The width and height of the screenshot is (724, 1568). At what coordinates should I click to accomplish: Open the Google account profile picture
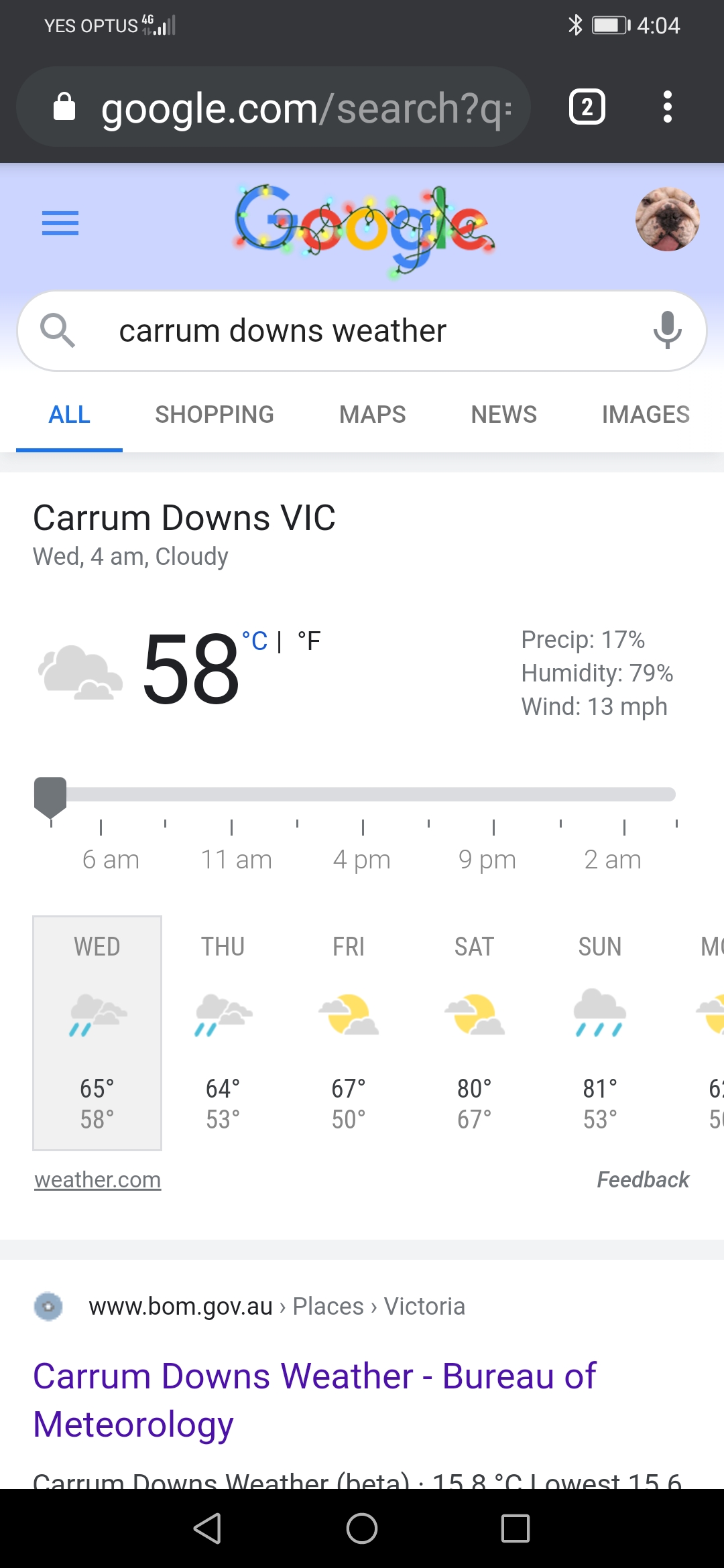point(667,219)
